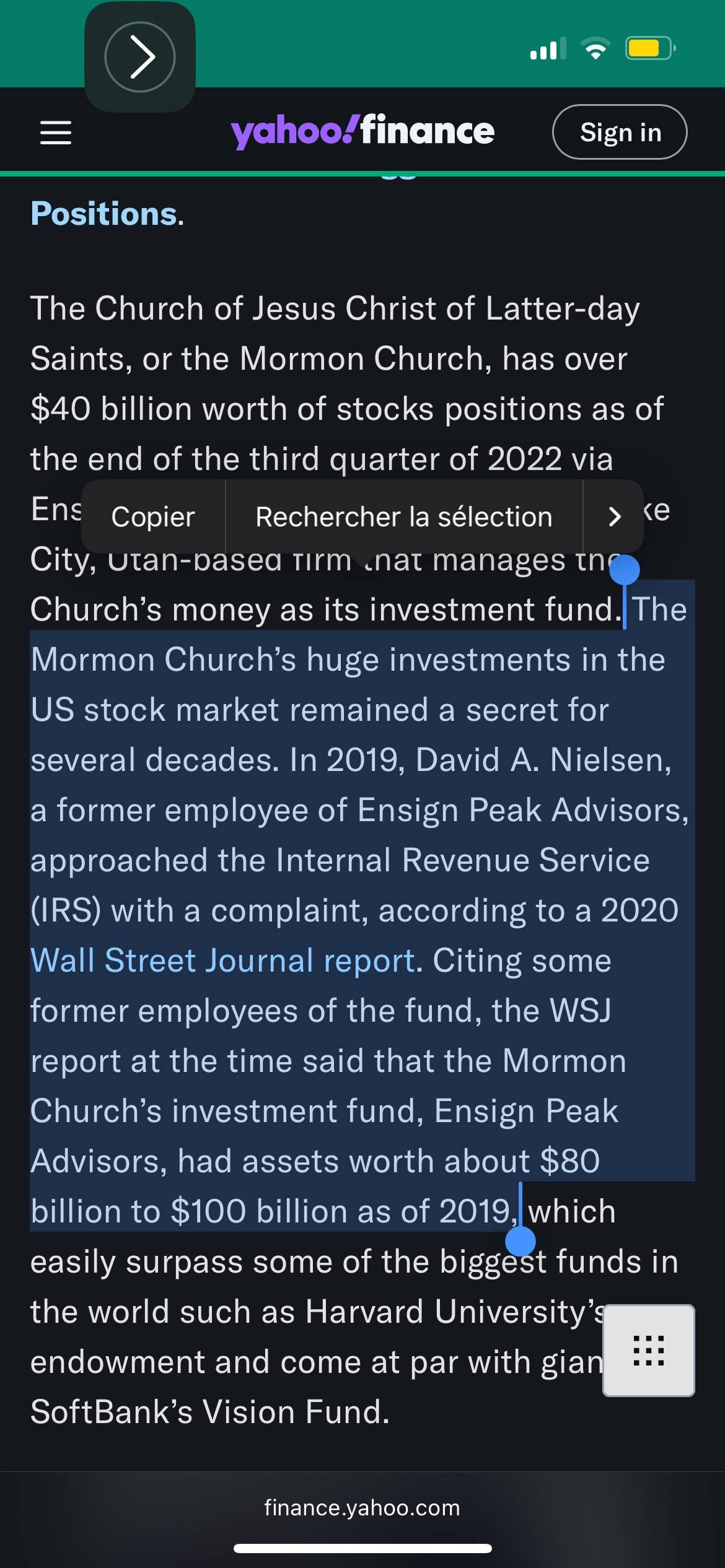Show more selection menu options arrow
The image size is (725, 1568).
pos(613,516)
